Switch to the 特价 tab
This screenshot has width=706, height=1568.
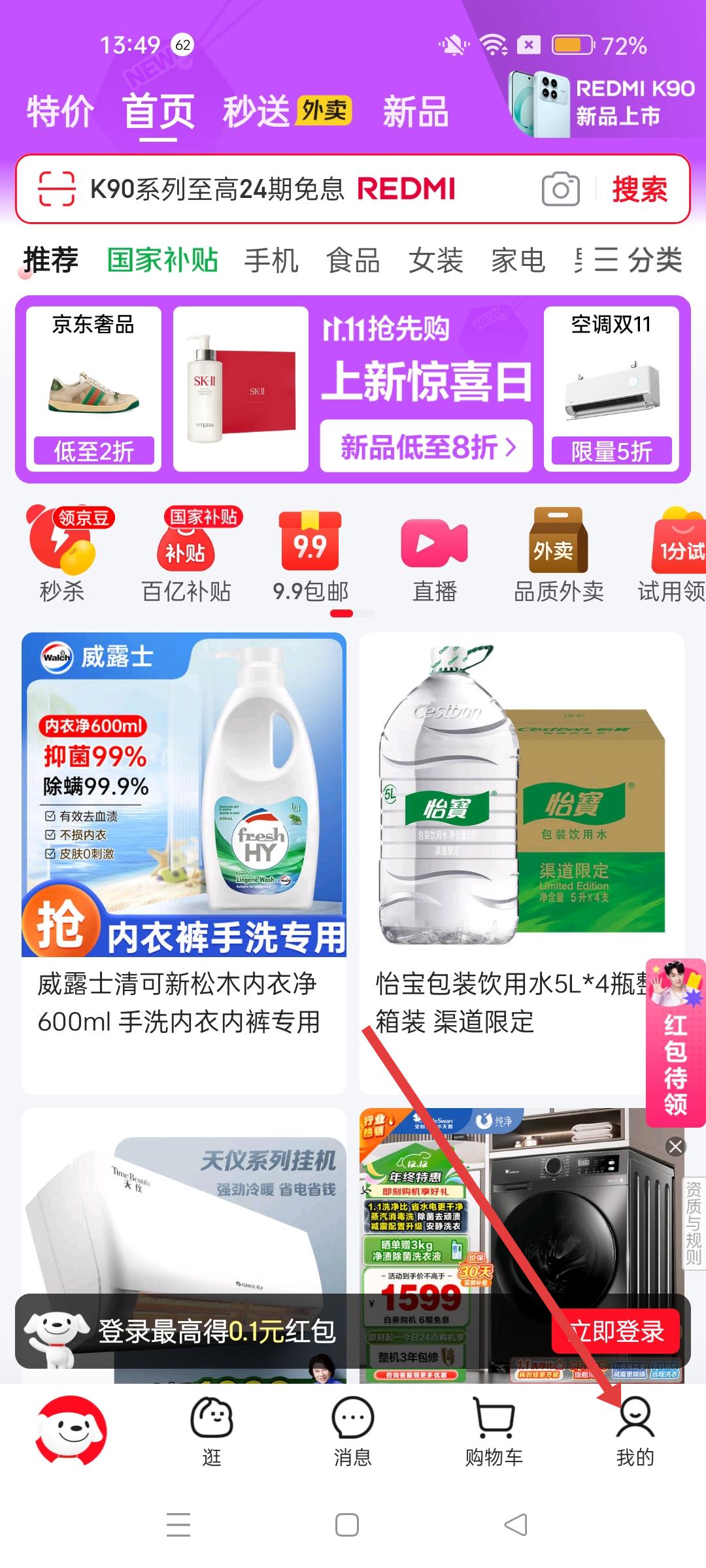click(x=60, y=112)
